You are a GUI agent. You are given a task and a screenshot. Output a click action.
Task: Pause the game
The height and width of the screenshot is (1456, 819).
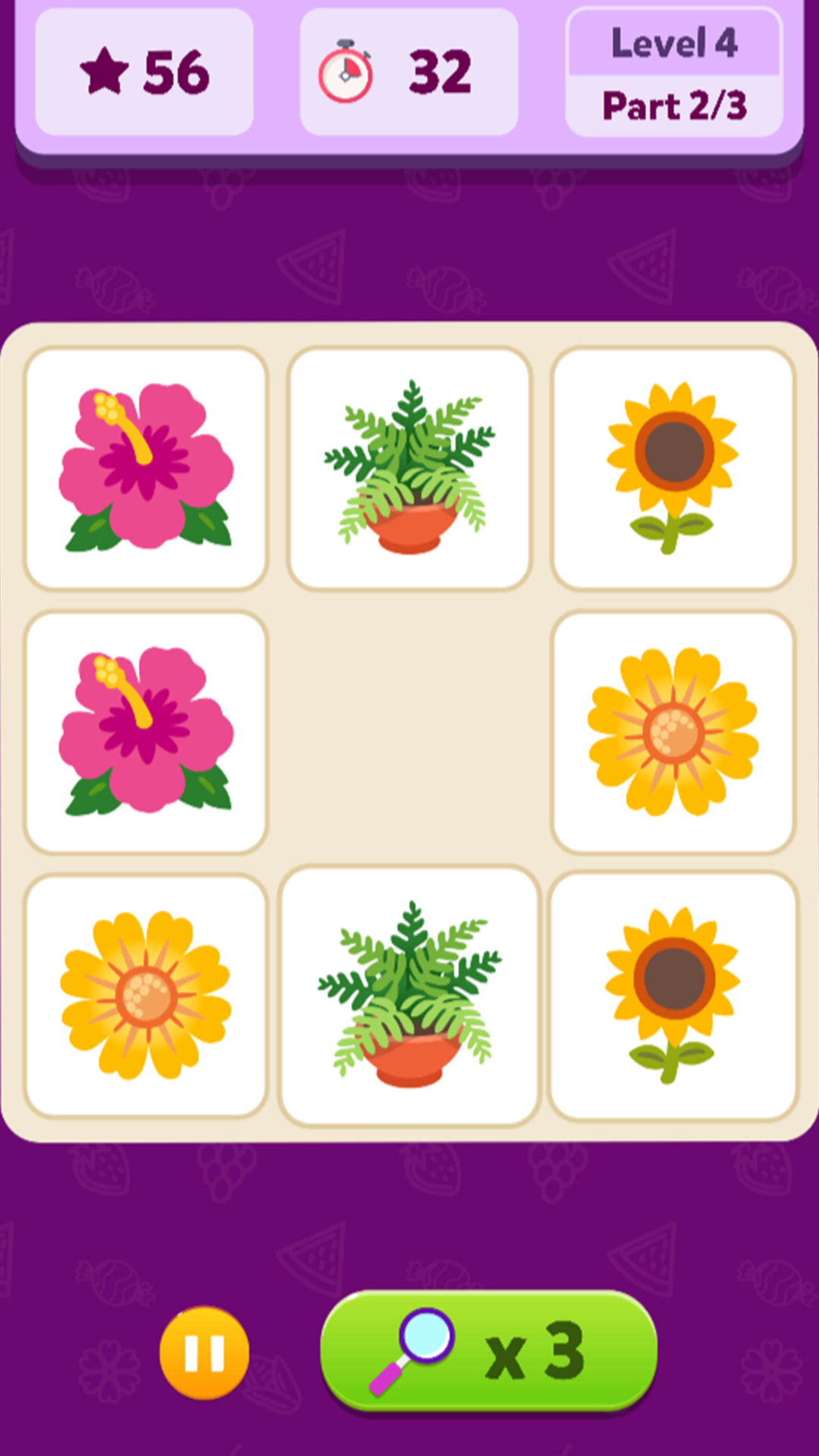coord(204,1352)
